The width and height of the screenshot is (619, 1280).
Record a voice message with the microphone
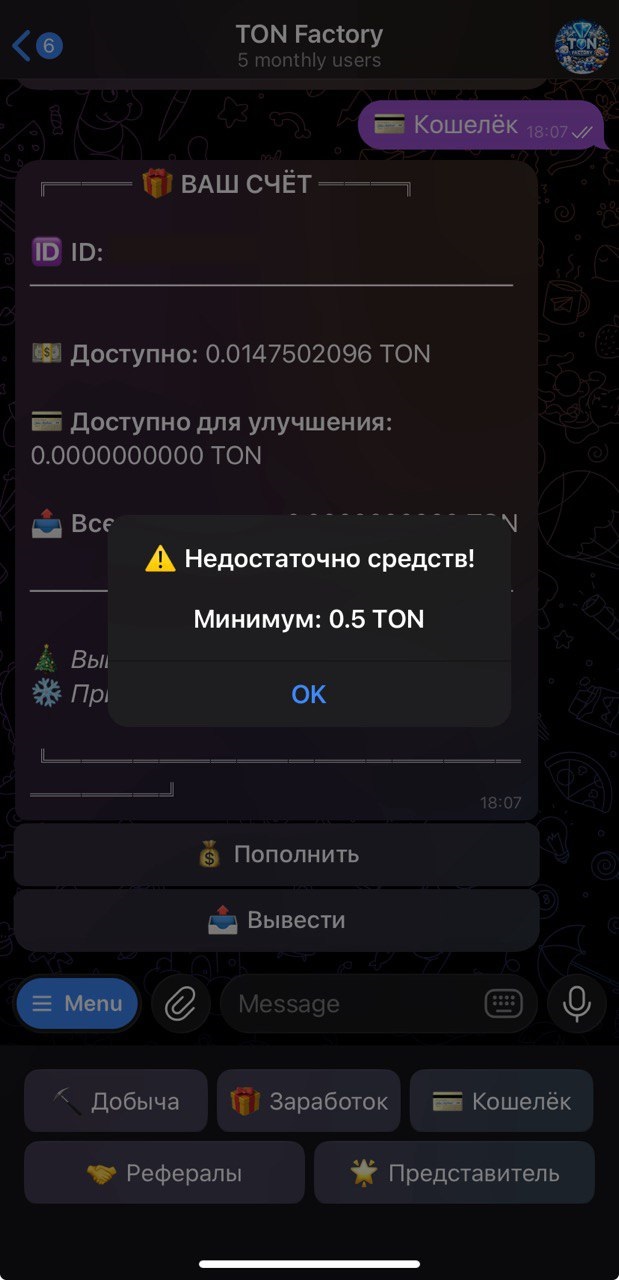[576, 1003]
